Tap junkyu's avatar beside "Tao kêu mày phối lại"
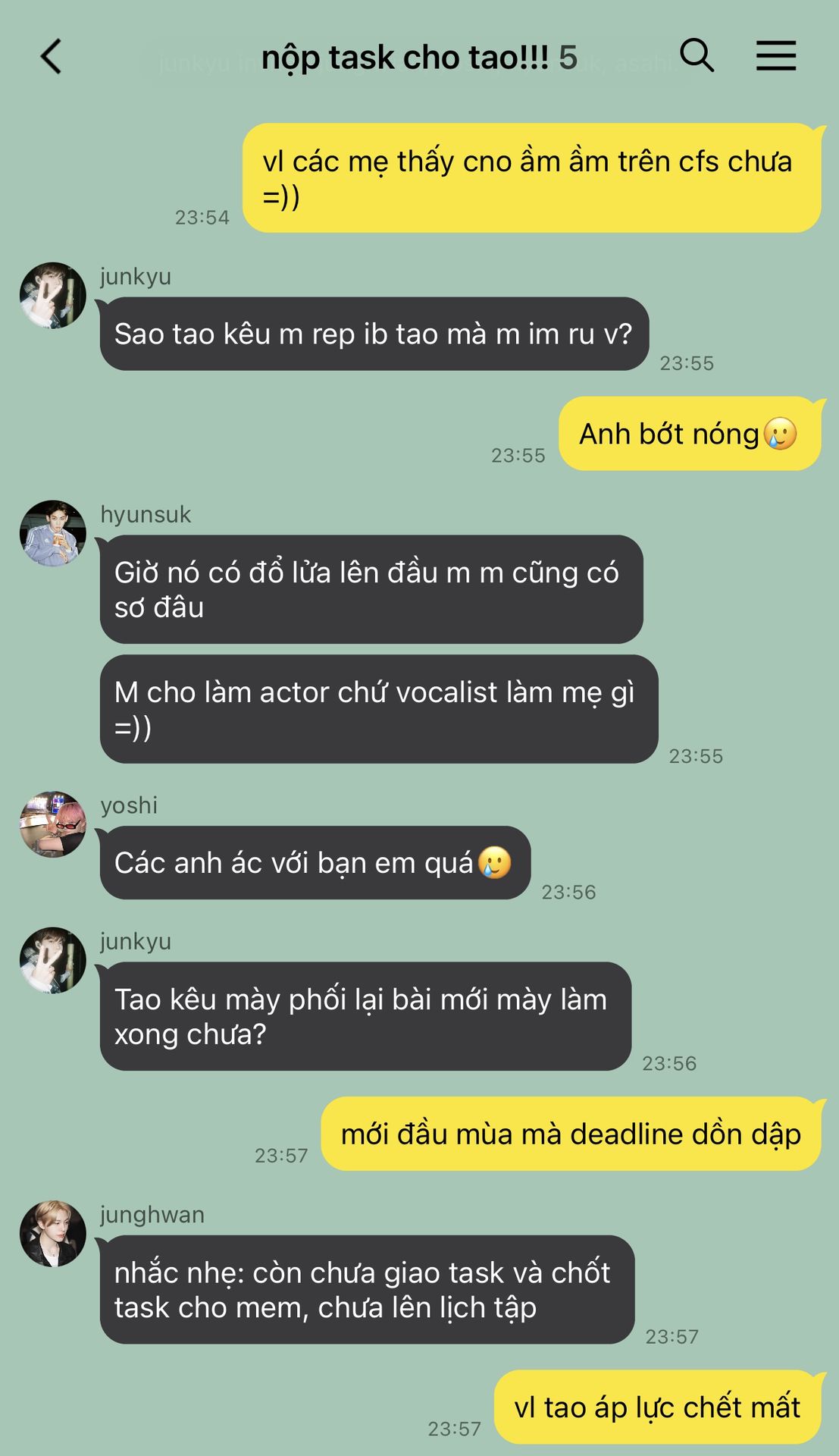 tap(53, 960)
